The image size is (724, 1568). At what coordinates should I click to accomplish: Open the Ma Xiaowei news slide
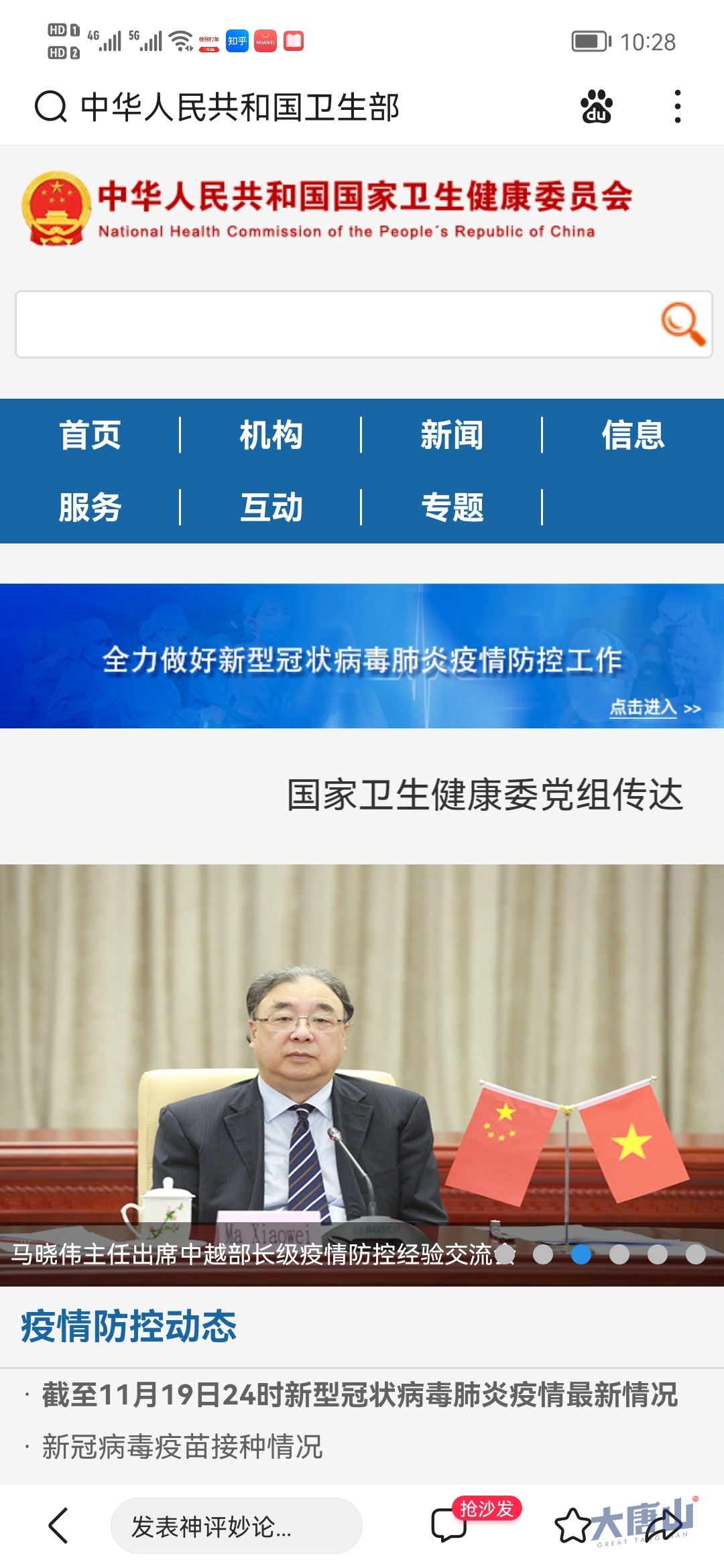pos(362,1072)
